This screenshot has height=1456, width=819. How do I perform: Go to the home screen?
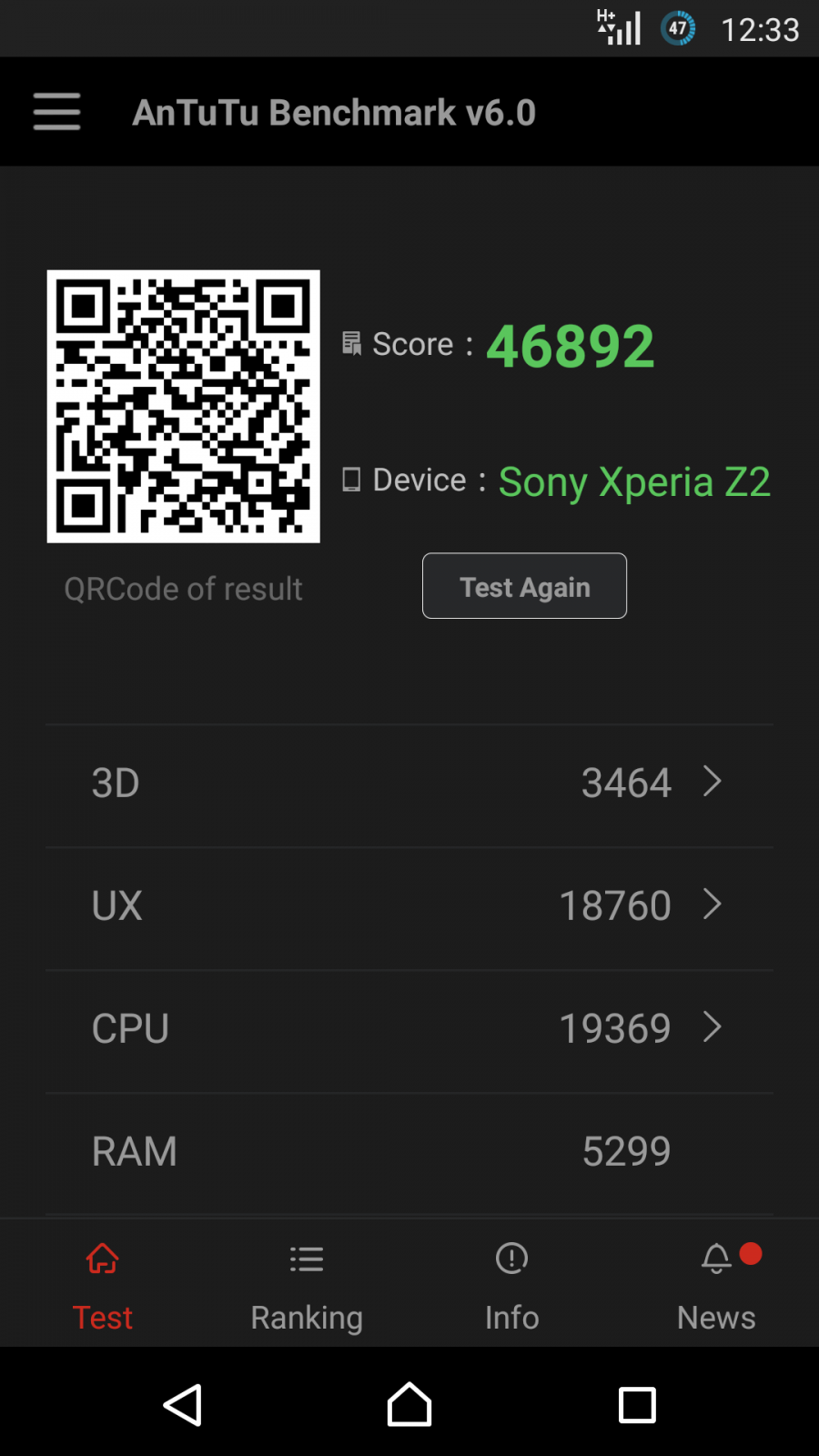409,1405
